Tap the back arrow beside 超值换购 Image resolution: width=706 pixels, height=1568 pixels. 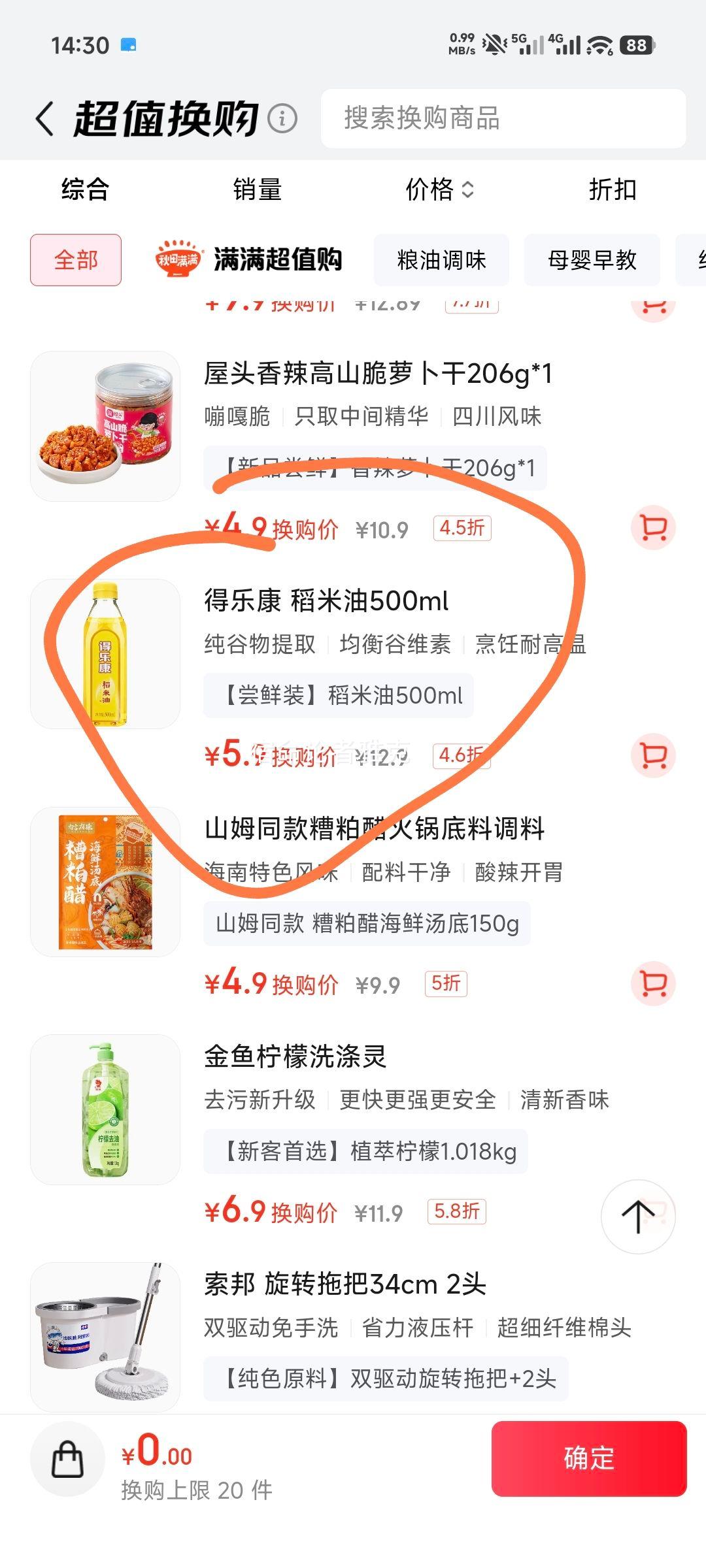point(43,120)
